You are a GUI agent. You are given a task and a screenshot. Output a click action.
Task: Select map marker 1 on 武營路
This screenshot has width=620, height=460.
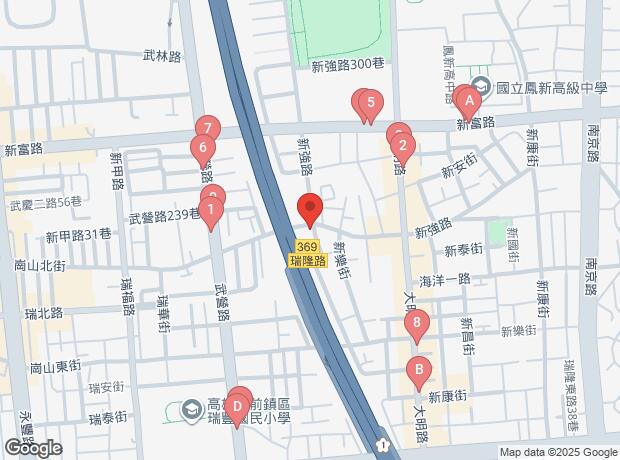coord(210,211)
